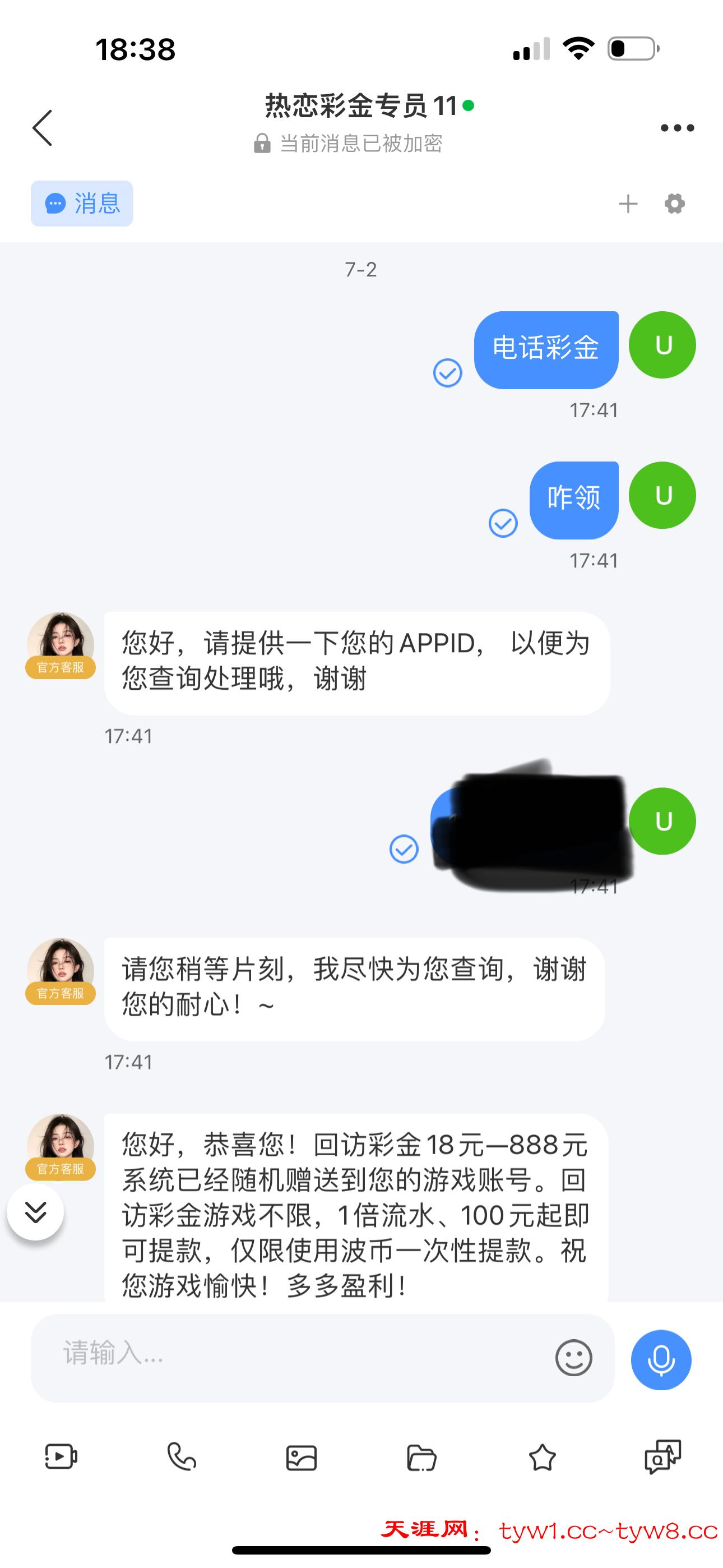Open the video icon in the bottom toolbar
The width and height of the screenshot is (723, 1568).
[x=61, y=1456]
